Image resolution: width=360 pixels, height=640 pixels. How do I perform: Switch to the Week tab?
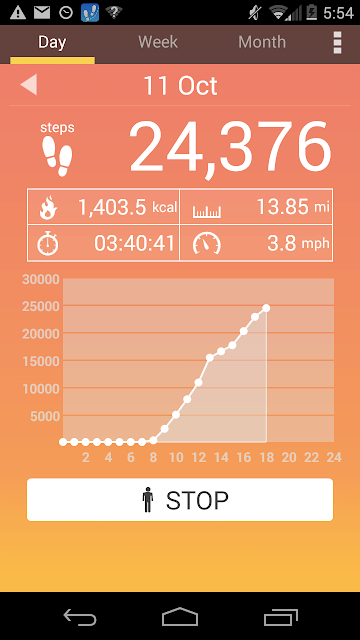tap(158, 42)
